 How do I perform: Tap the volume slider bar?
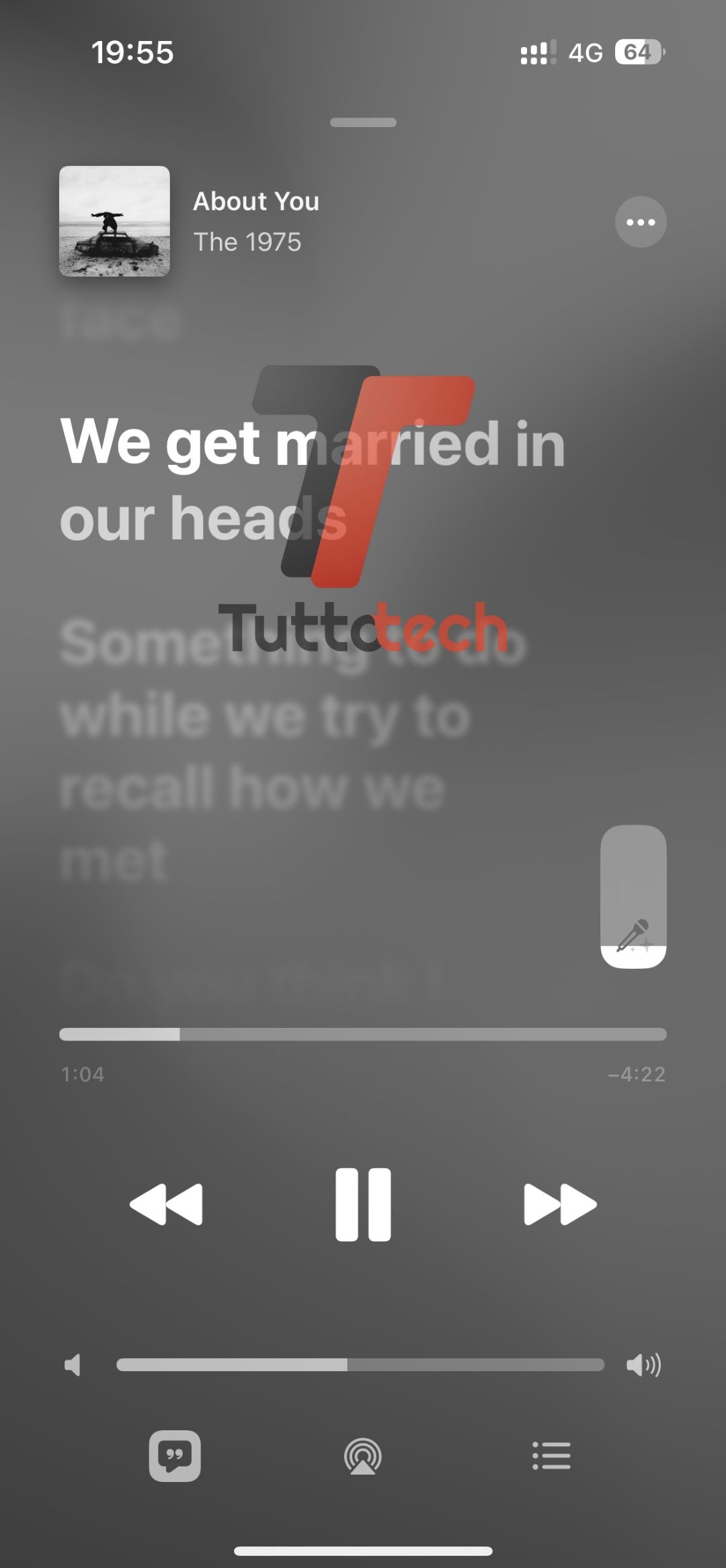tap(360, 1364)
